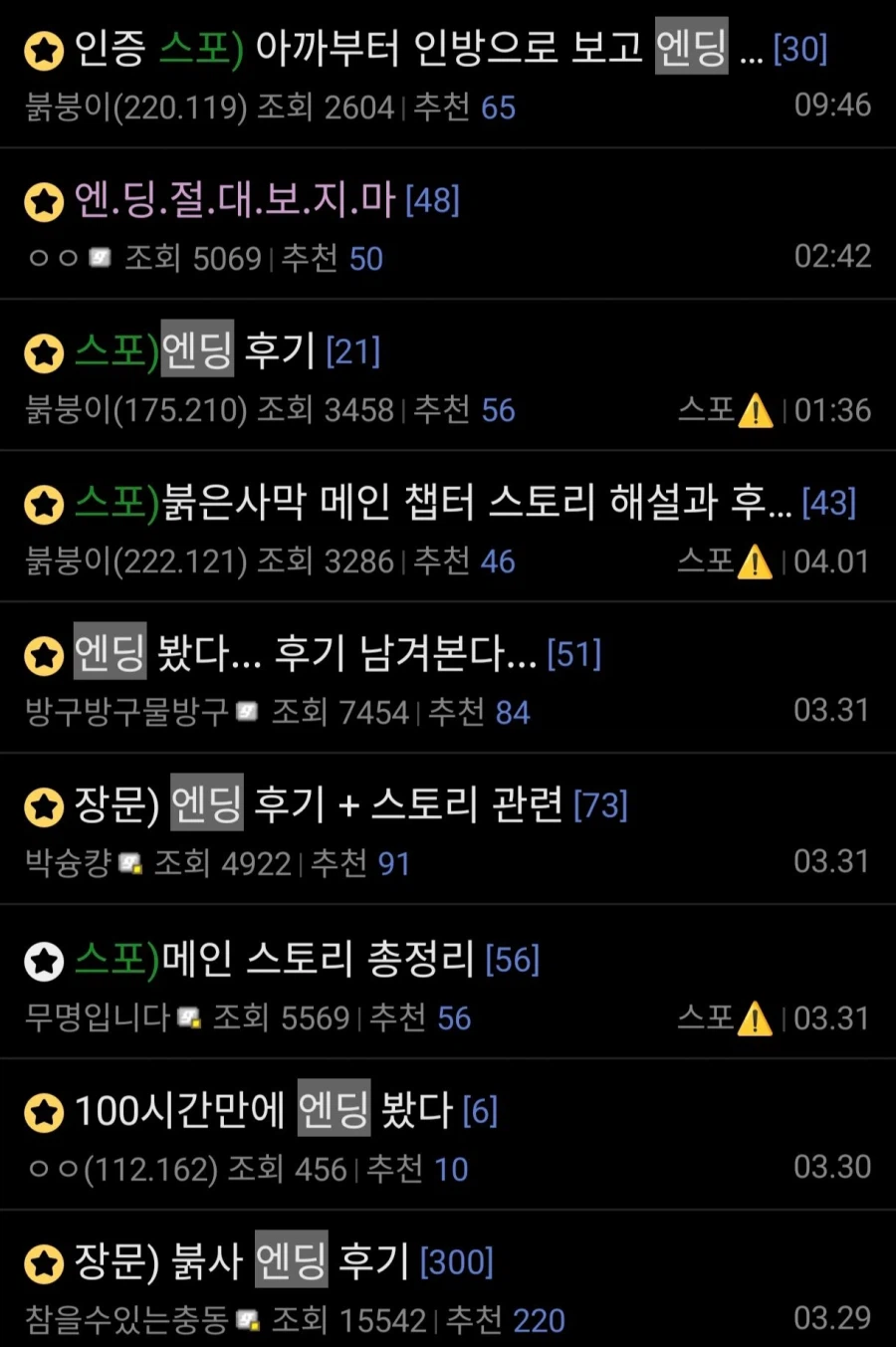Click the spoiler warning icon on 스포)엔딩 후기
This screenshot has width=896, height=1347.
[757, 409]
